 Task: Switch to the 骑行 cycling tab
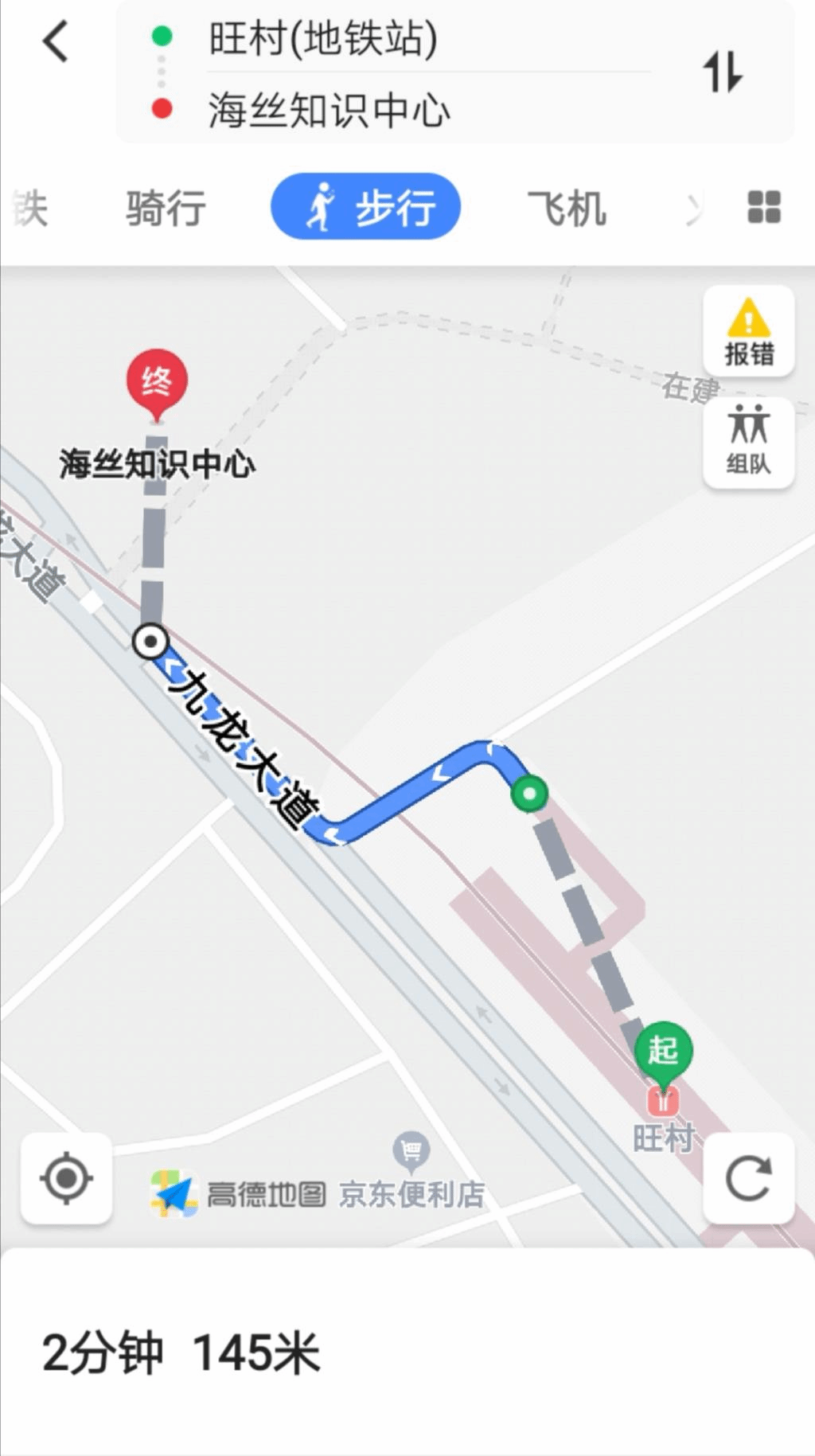(166, 208)
